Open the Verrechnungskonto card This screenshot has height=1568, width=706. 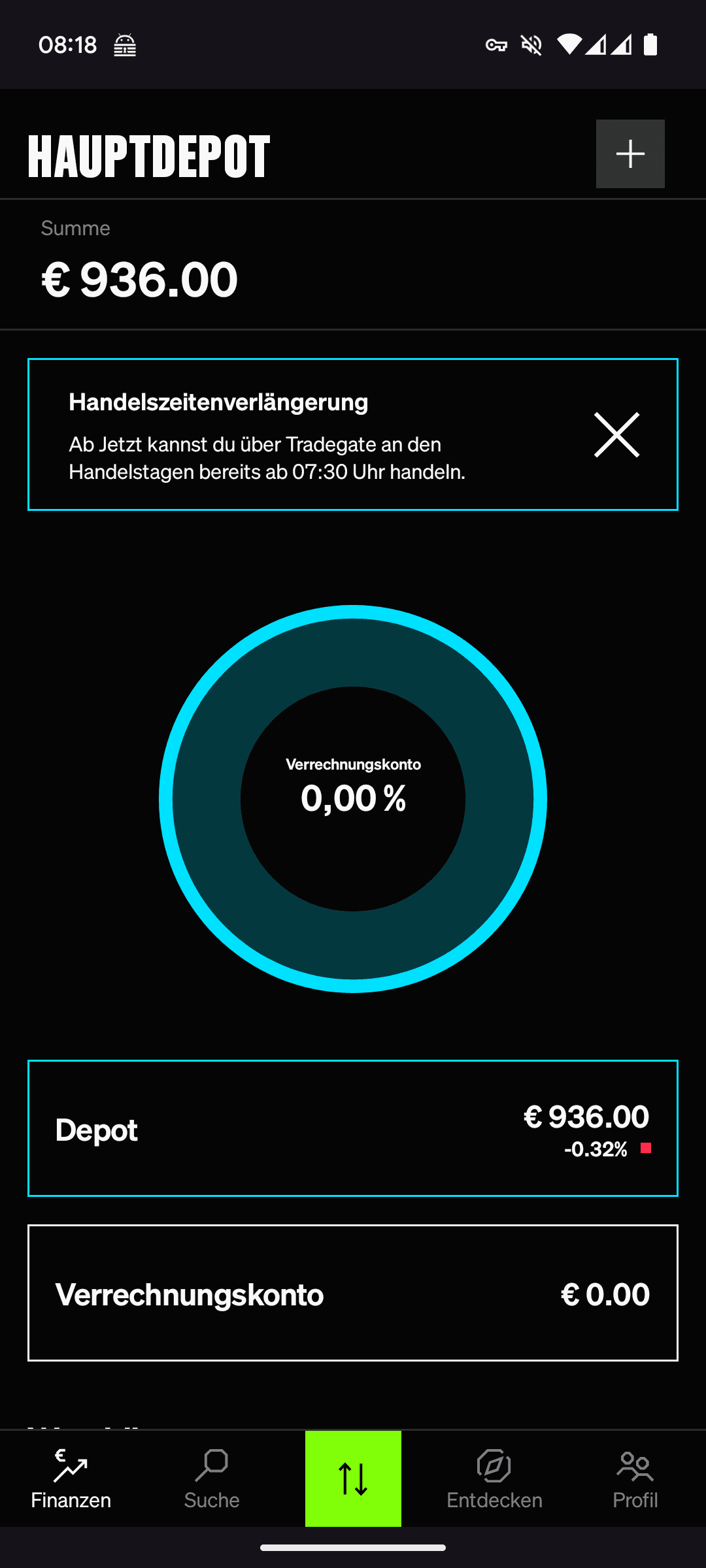pyautogui.click(x=353, y=1293)
